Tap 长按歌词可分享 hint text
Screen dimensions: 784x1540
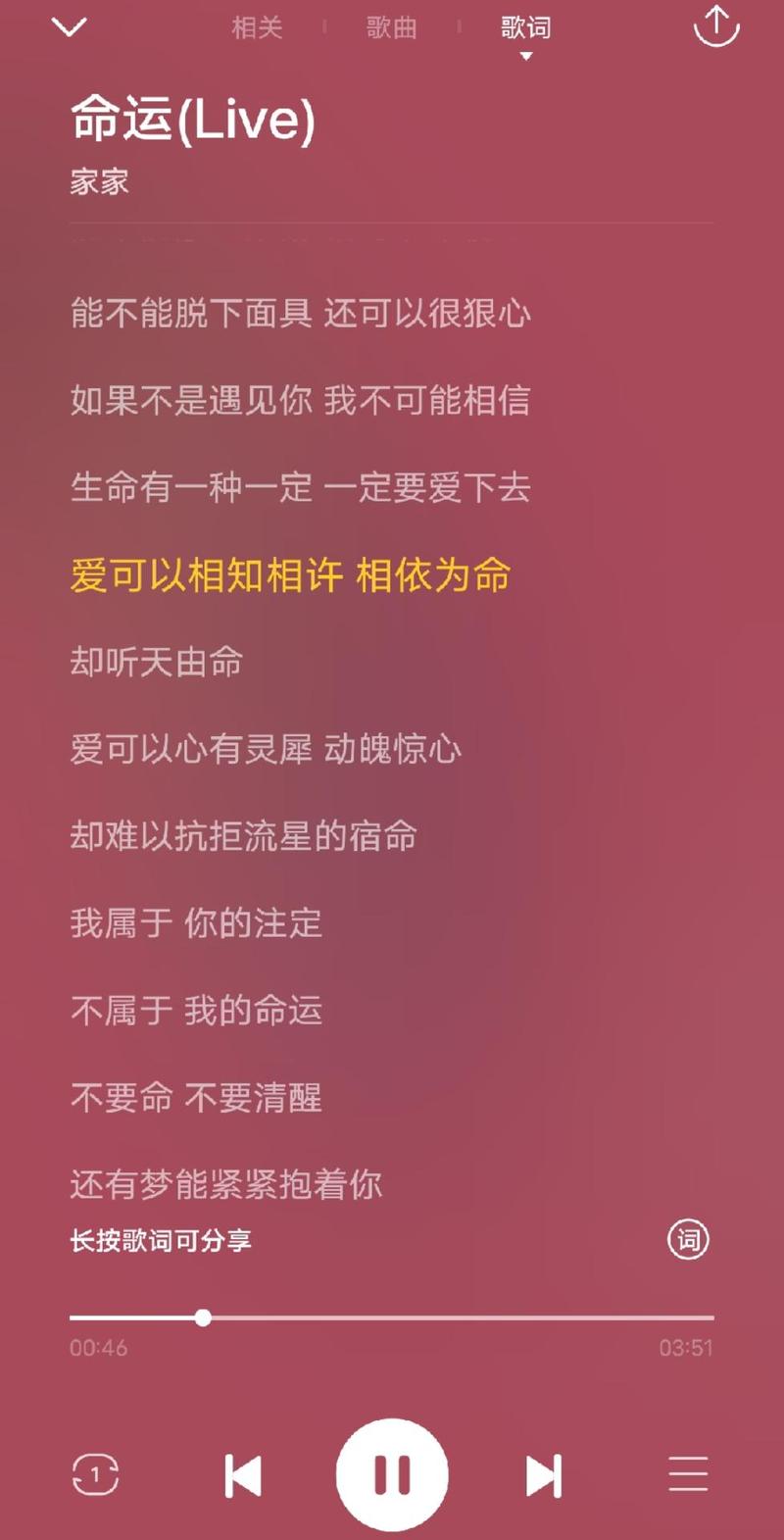[160, 1239]
